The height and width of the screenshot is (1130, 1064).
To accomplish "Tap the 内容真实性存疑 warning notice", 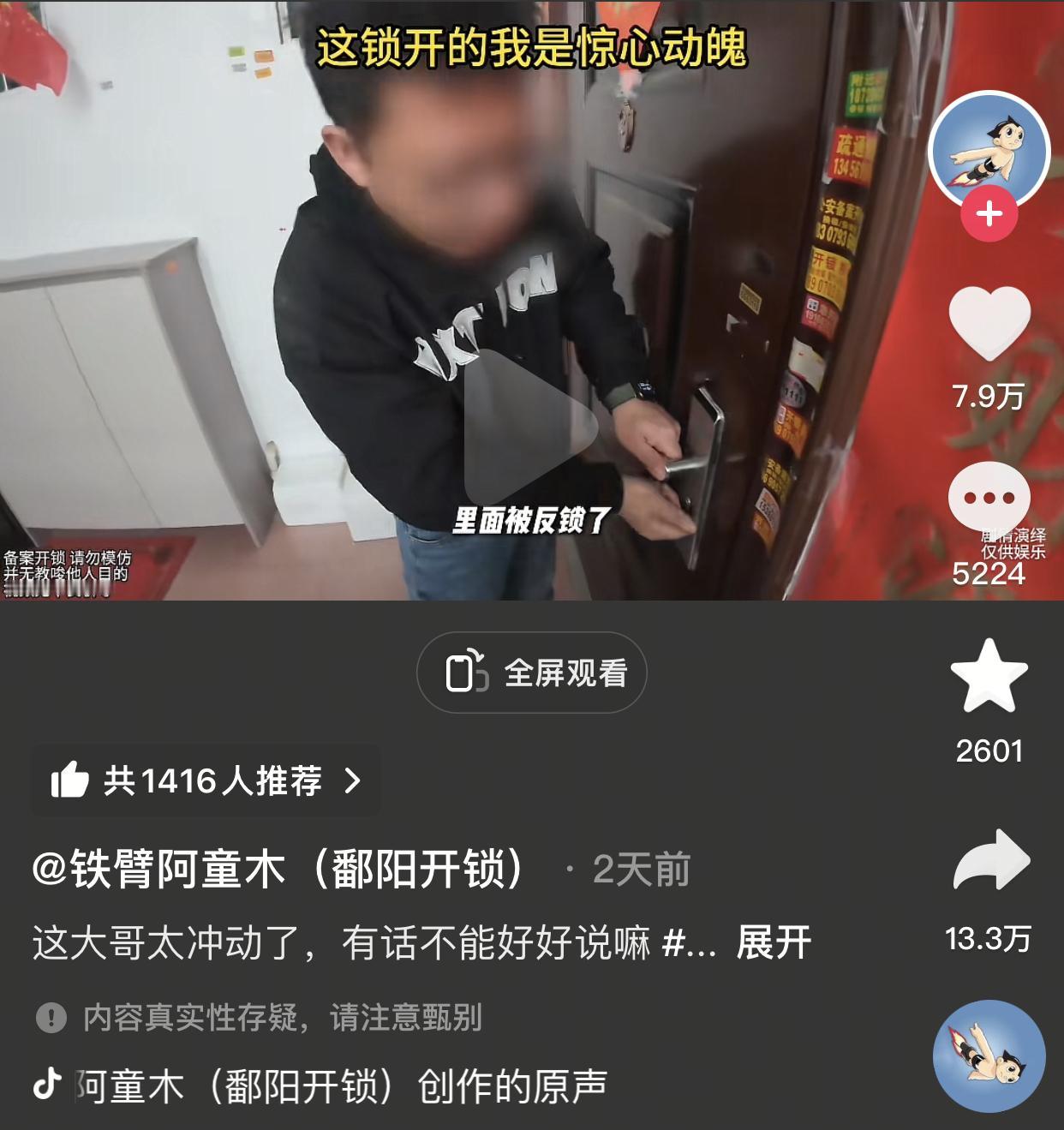I will [x=283, y=1018].
